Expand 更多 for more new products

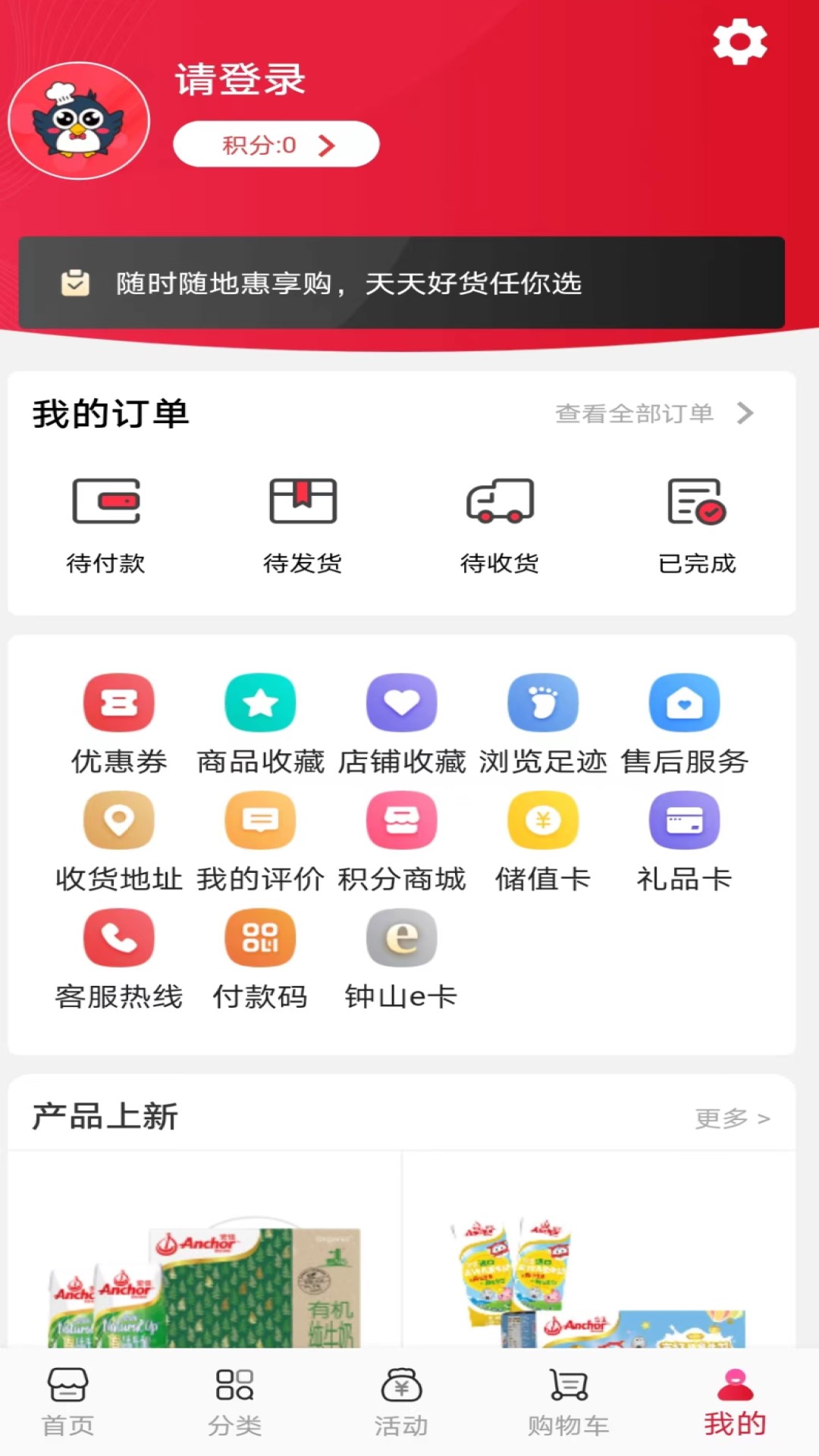(x=730, y=1118)
